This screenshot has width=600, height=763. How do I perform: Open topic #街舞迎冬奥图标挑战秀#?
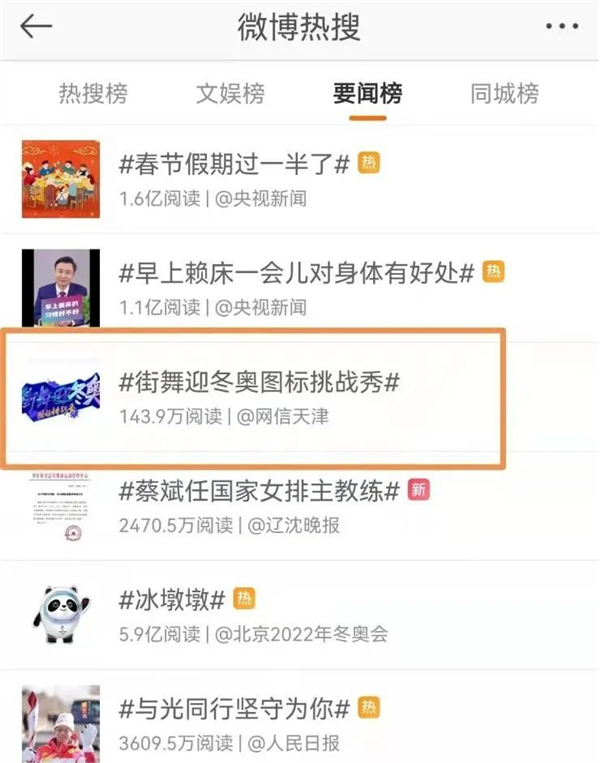click(x=260, y=382)
